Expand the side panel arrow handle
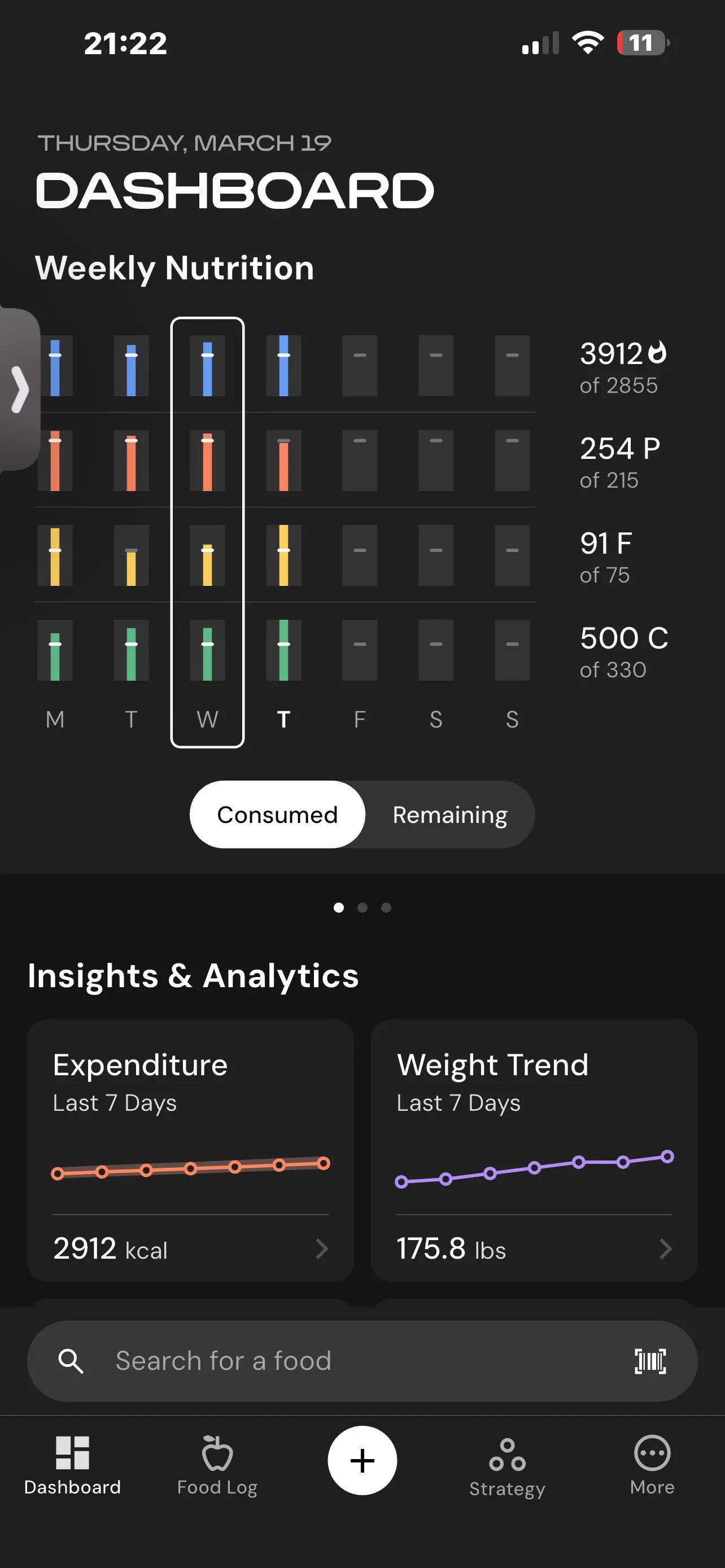 pyautogui.click(x=19, y=389)
